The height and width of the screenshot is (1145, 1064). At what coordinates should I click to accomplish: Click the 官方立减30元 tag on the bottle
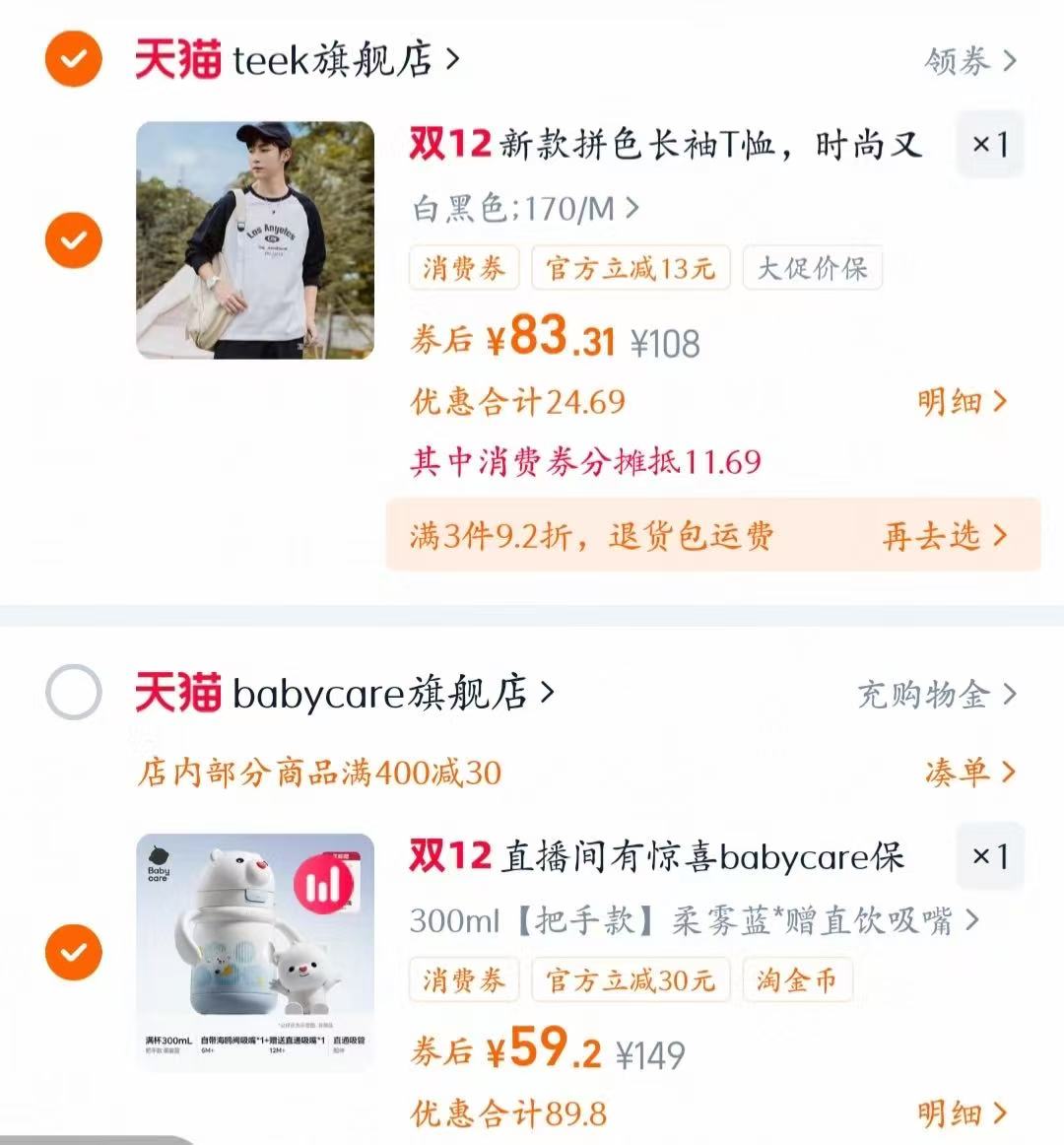pos(630,978)
